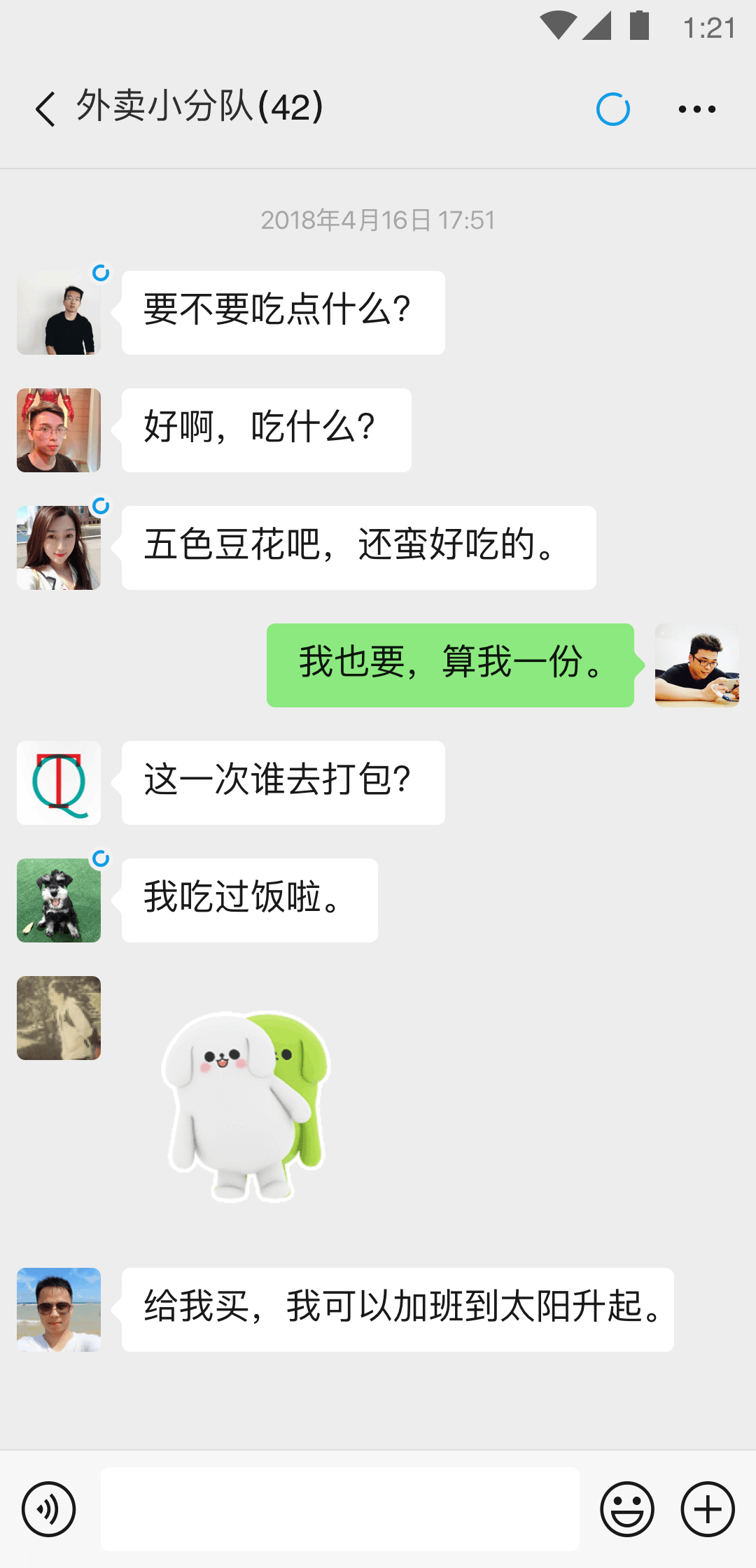Viewport: 756px width, 1568px height.
Task: Tap your own avatar beside the green bubble
Action: (x=697, y=665)
